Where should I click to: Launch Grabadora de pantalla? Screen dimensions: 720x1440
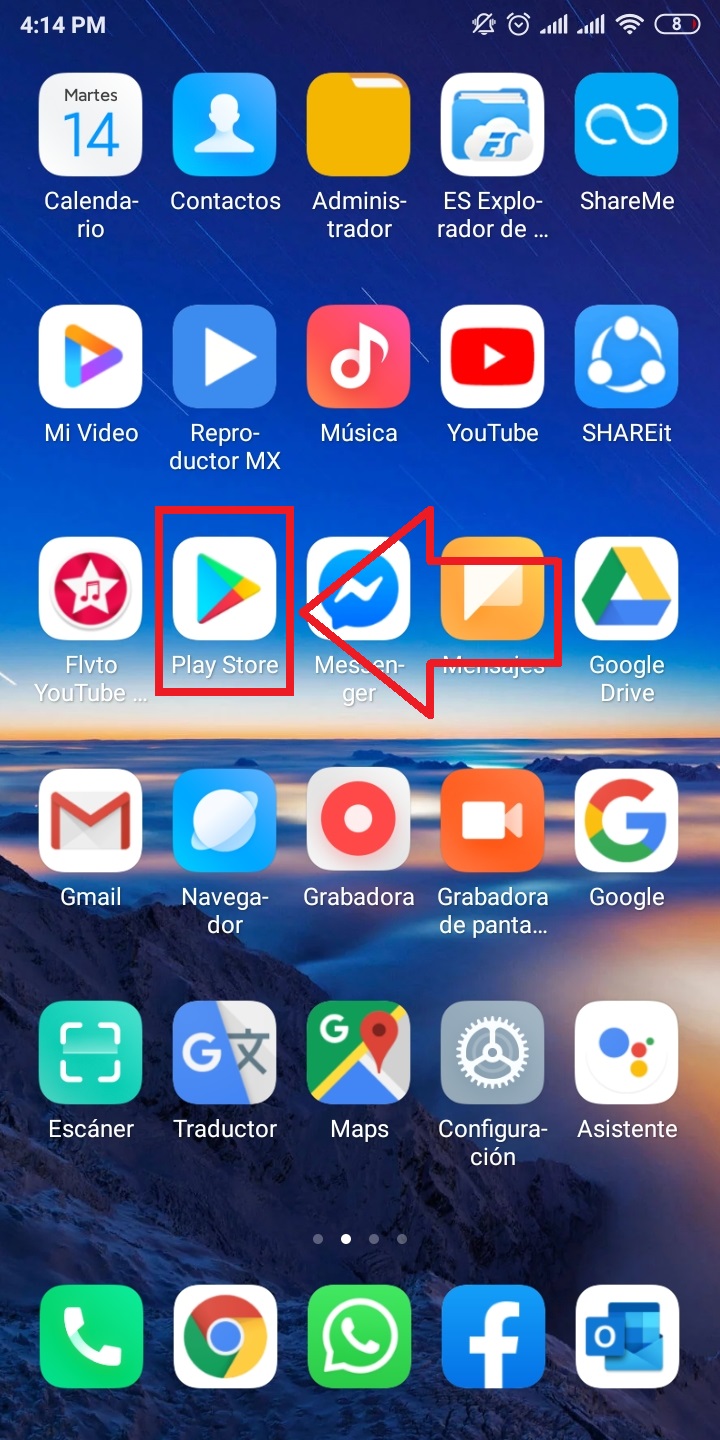point(493,821)
